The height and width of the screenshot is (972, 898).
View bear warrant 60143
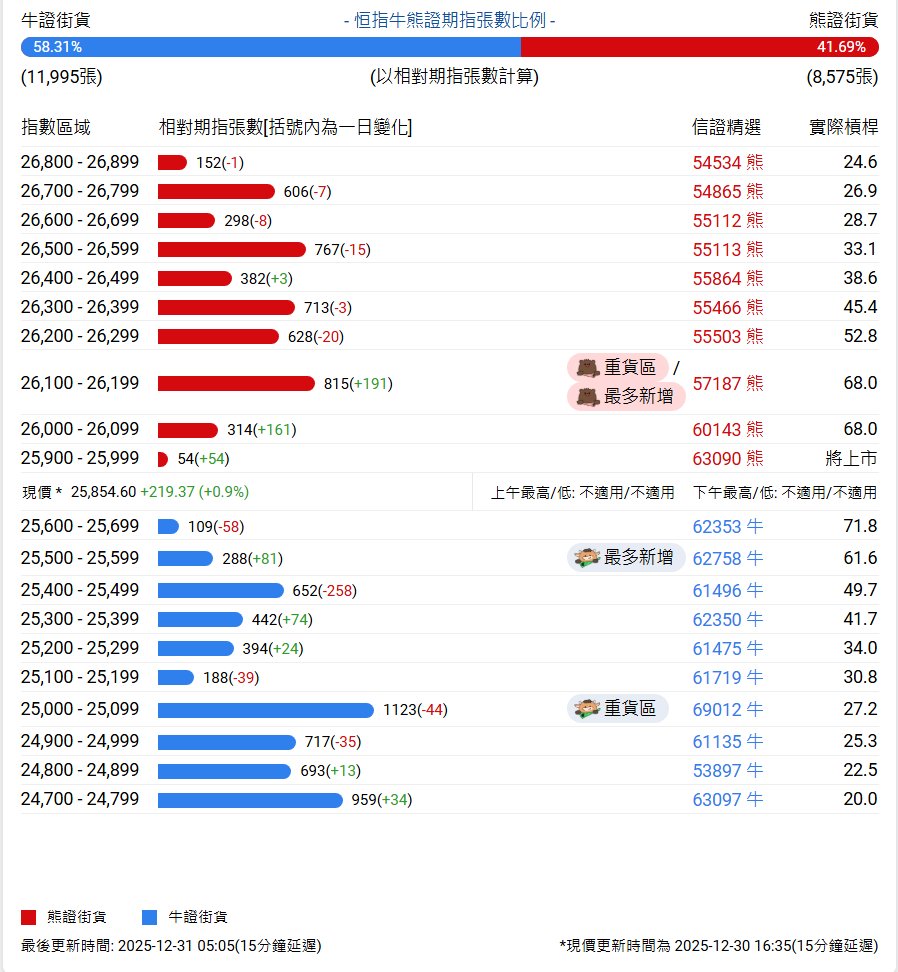(727, 430)
